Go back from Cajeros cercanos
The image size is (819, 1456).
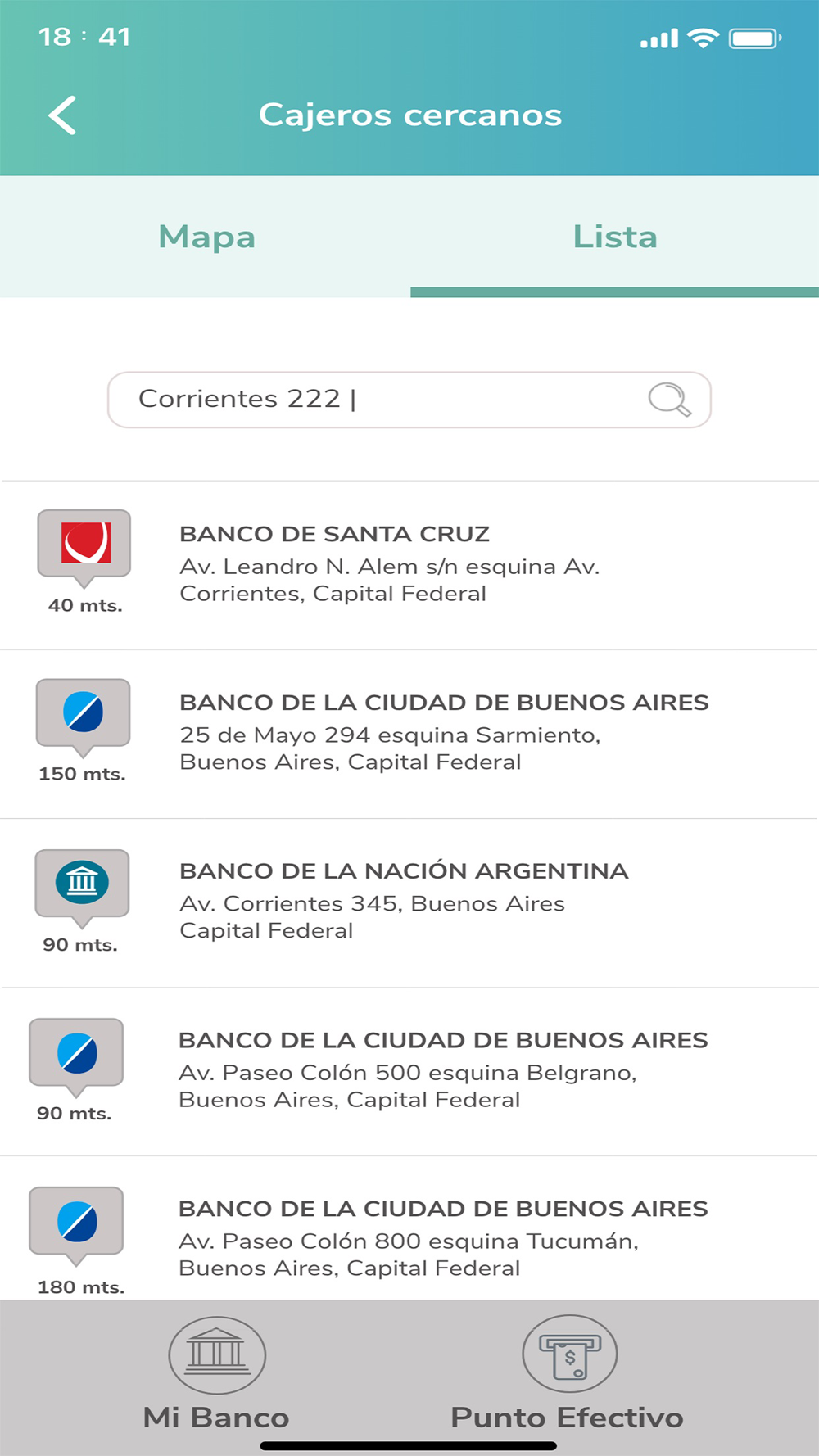tap(62, 115)
